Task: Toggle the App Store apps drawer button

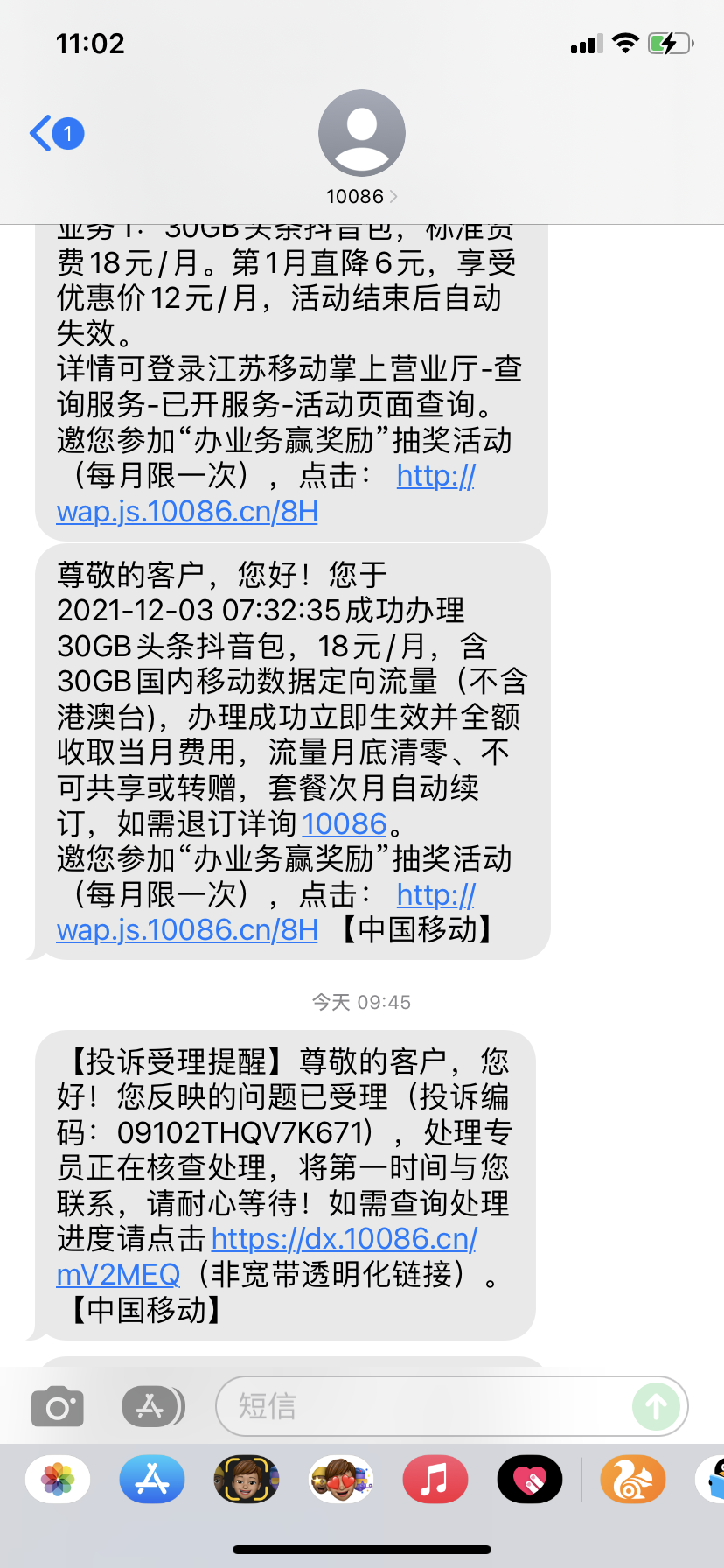Action: [152, 1407]
